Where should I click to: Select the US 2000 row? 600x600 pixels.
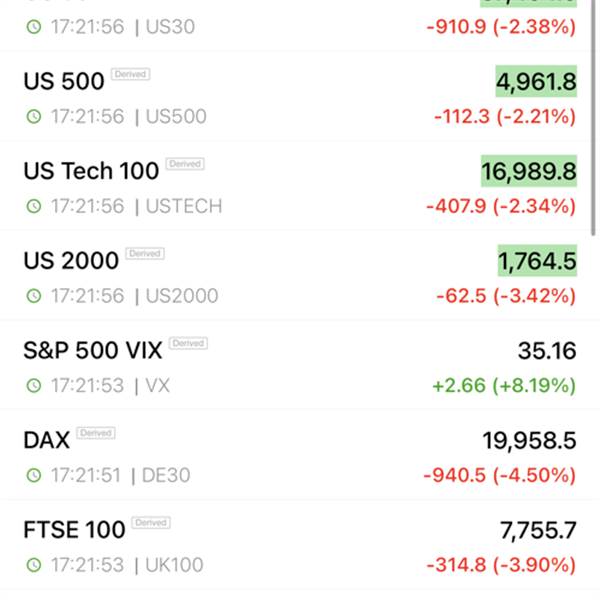[300, 277]
